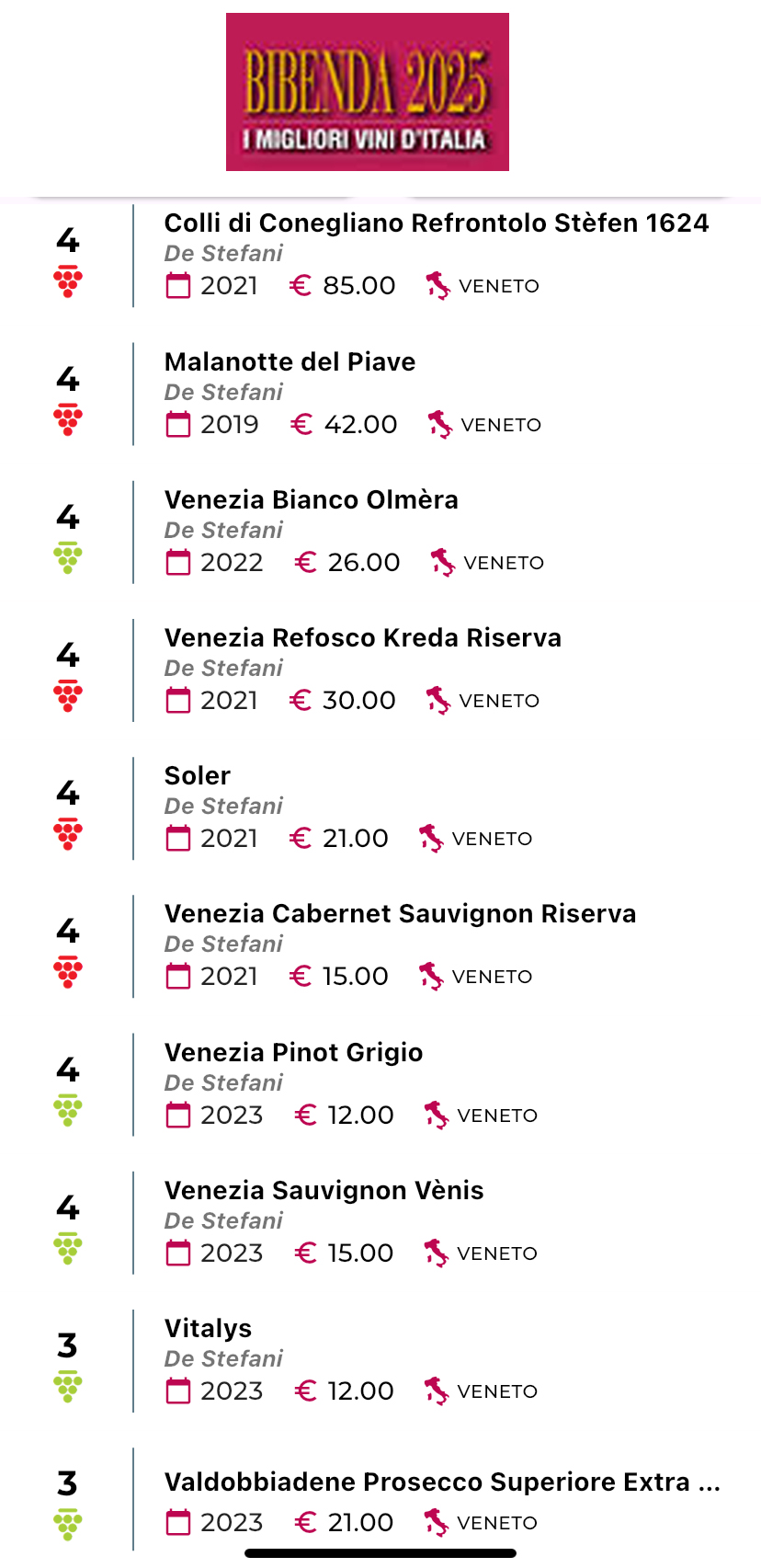Open Colli di Conegliano Refrontolo Stèfen 1624

tap(380, 256)
